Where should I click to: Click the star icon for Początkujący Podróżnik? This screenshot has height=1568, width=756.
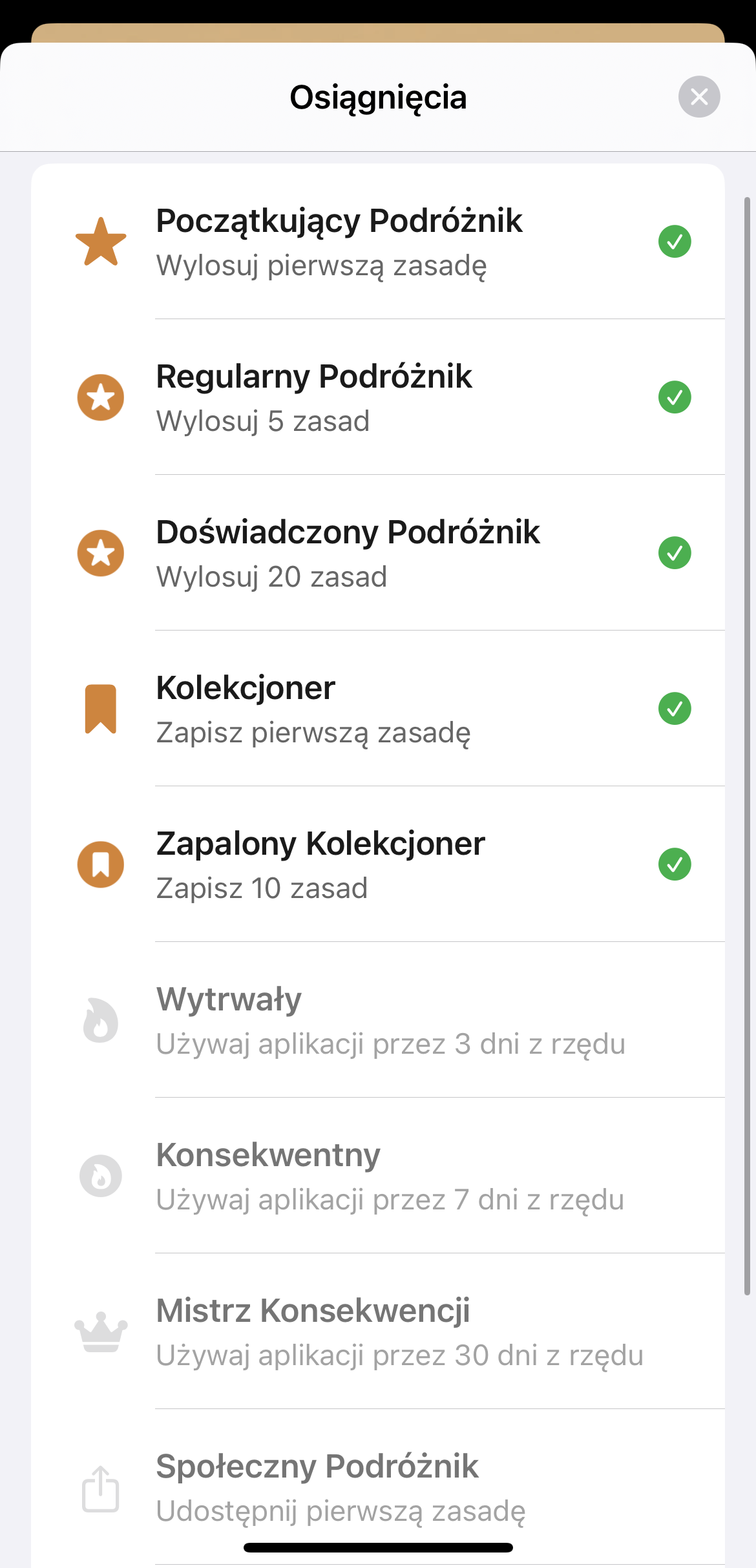(100, 242)
